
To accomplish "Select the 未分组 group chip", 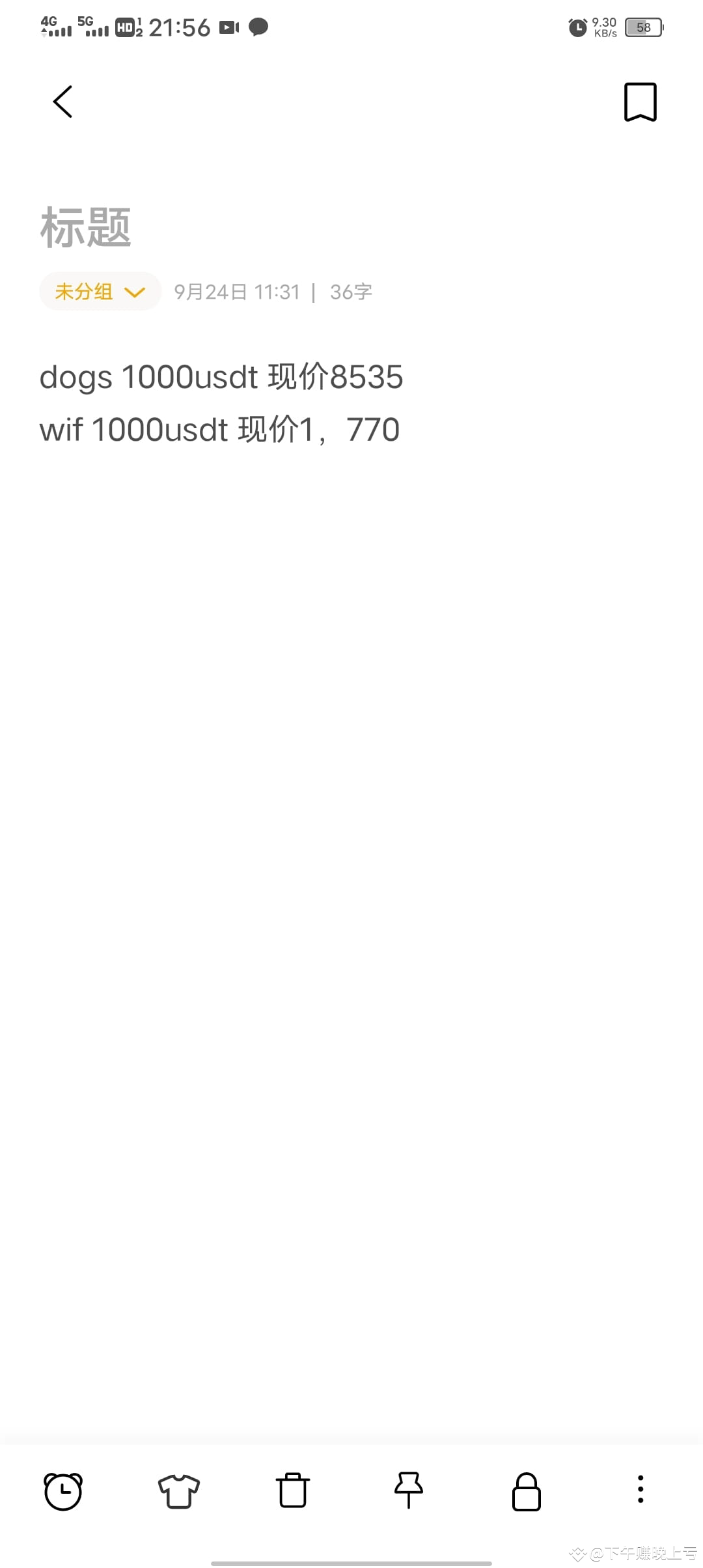I will click(82, 292).
